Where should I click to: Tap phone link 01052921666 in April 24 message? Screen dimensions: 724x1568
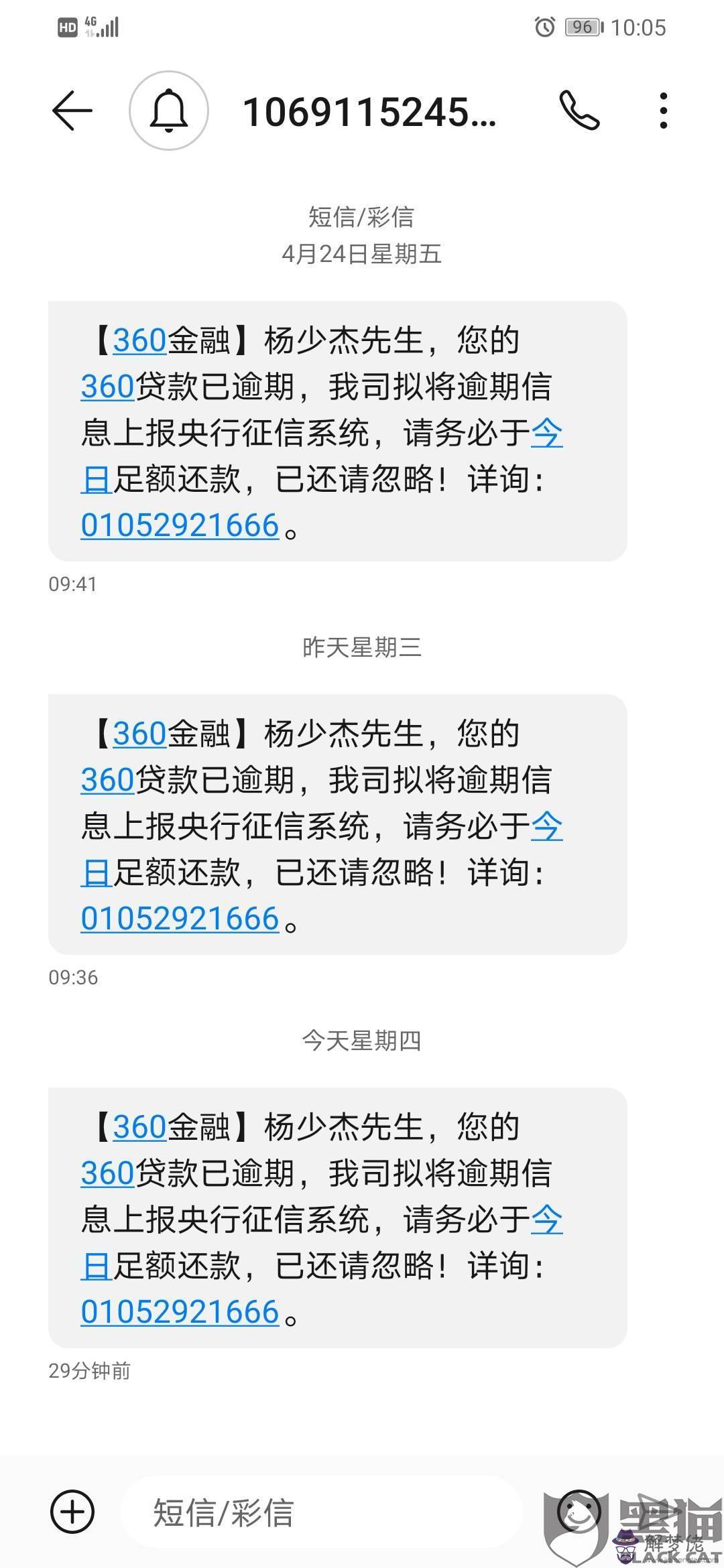point(180,525)
